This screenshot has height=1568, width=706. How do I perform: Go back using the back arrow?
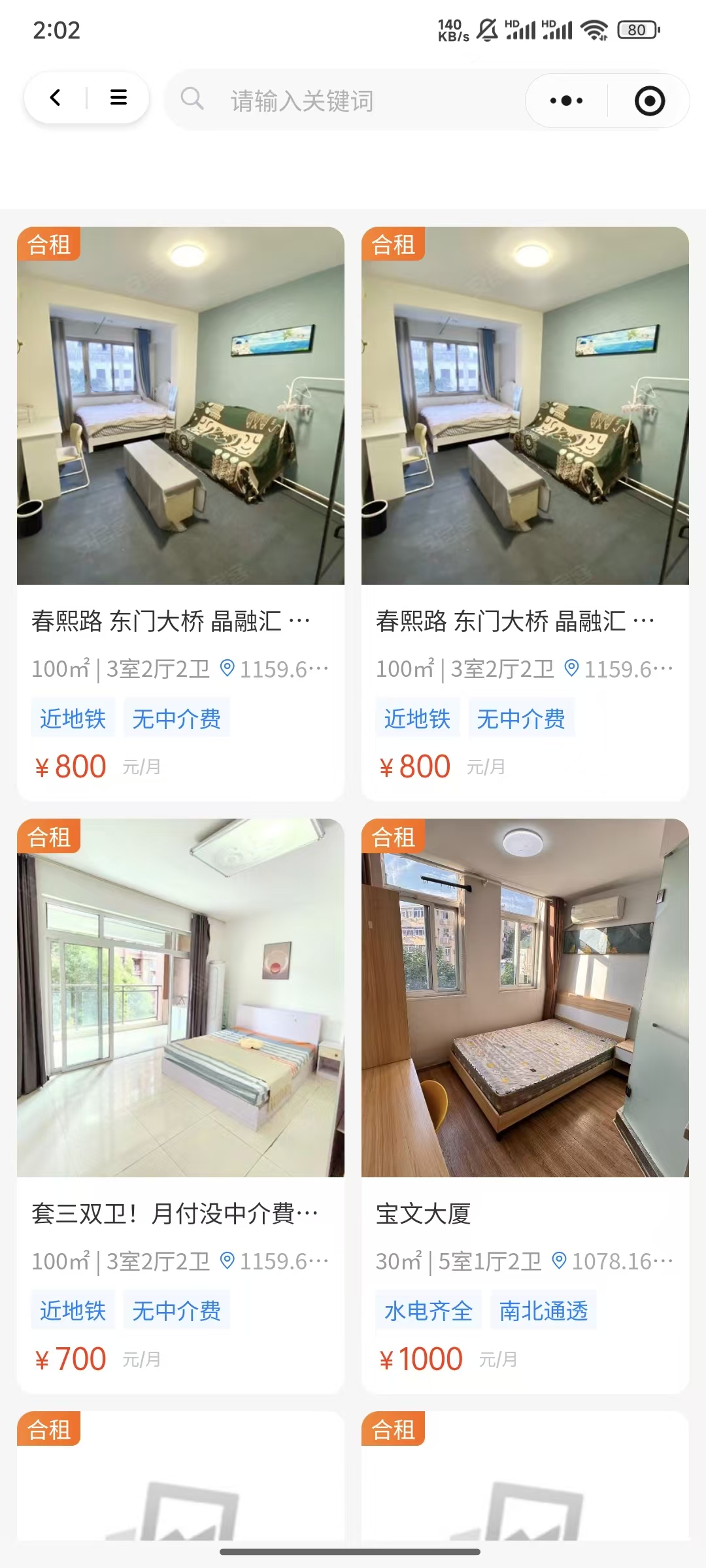coord(56,98)
